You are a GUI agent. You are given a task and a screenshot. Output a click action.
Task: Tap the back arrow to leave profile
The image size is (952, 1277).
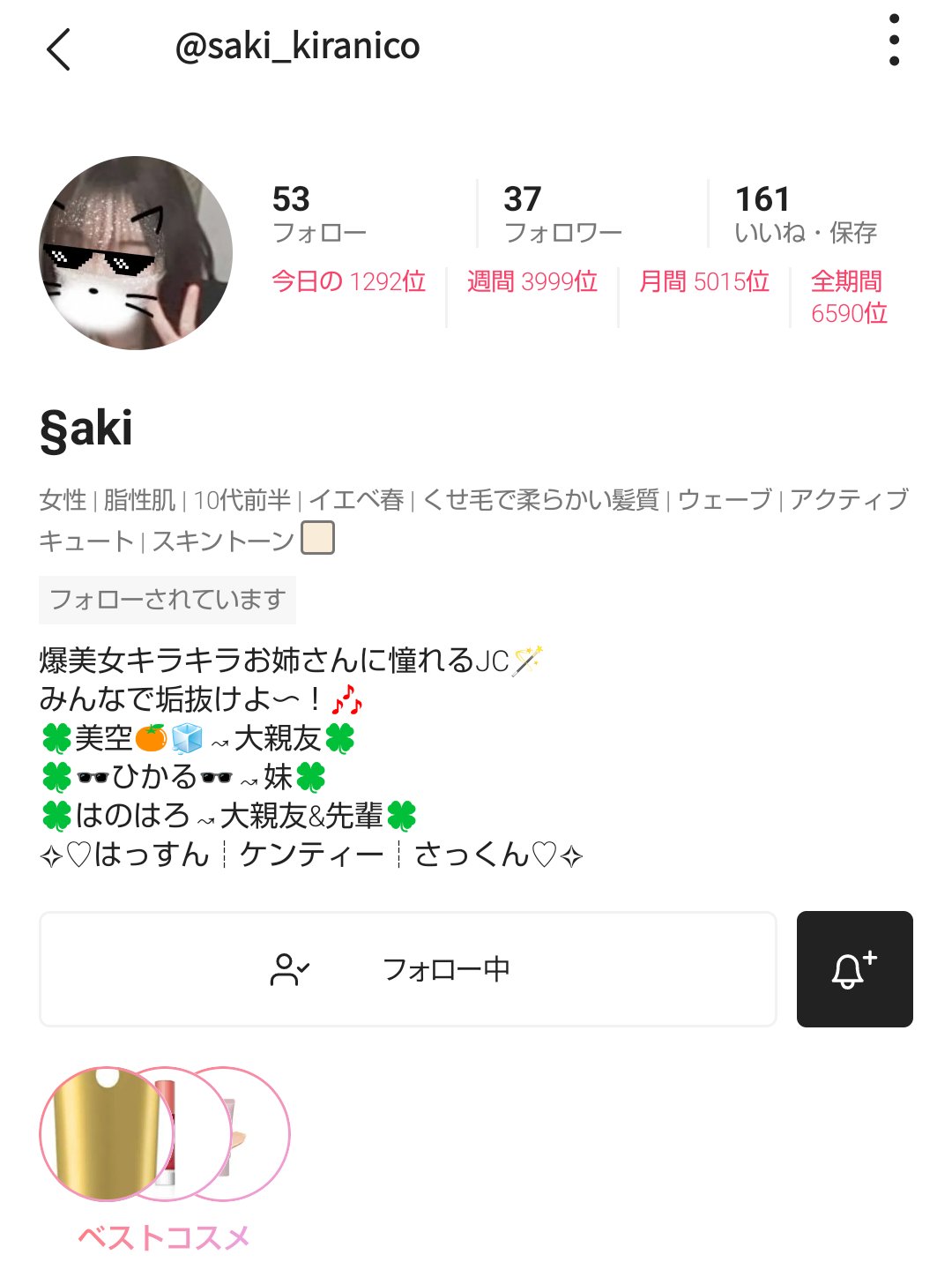coord(57,49)
